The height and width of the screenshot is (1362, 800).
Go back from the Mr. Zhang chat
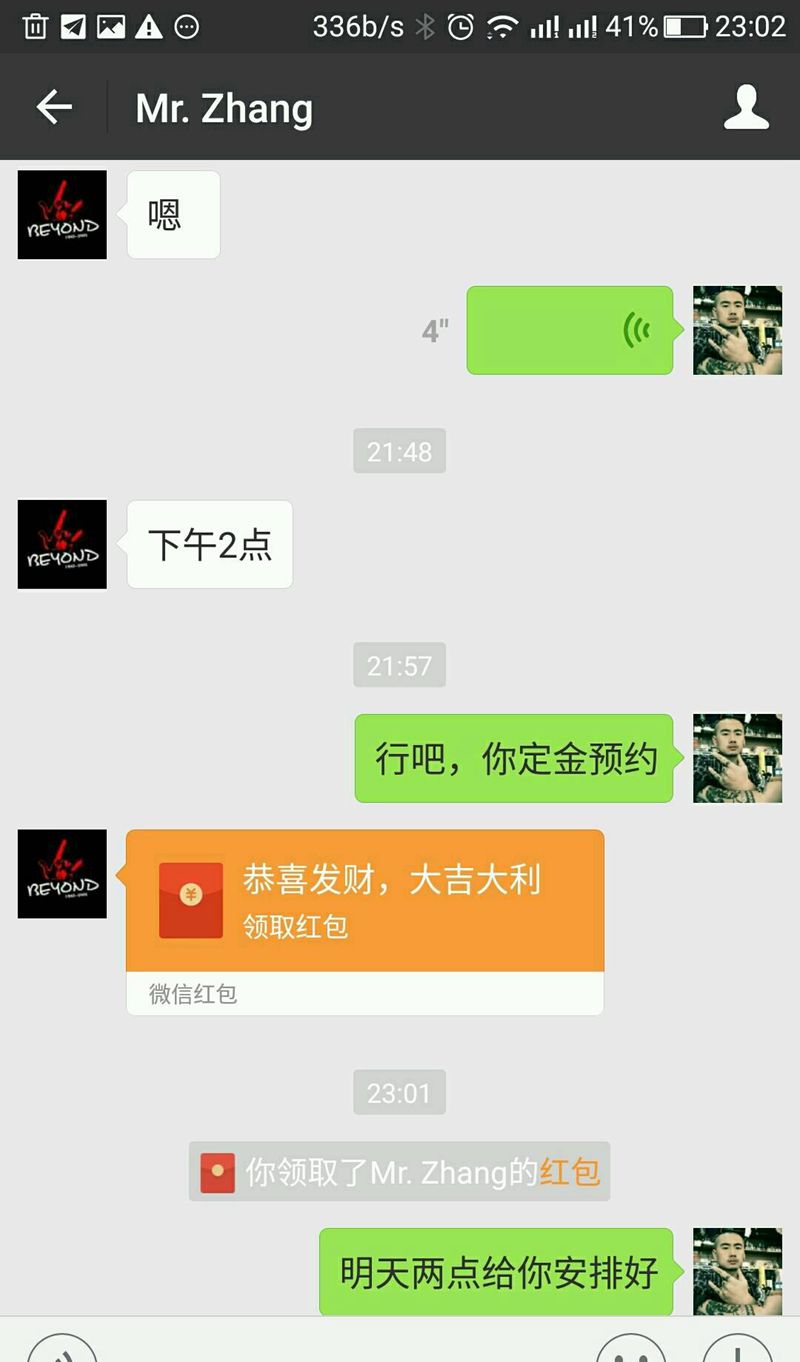pos(54,108)
